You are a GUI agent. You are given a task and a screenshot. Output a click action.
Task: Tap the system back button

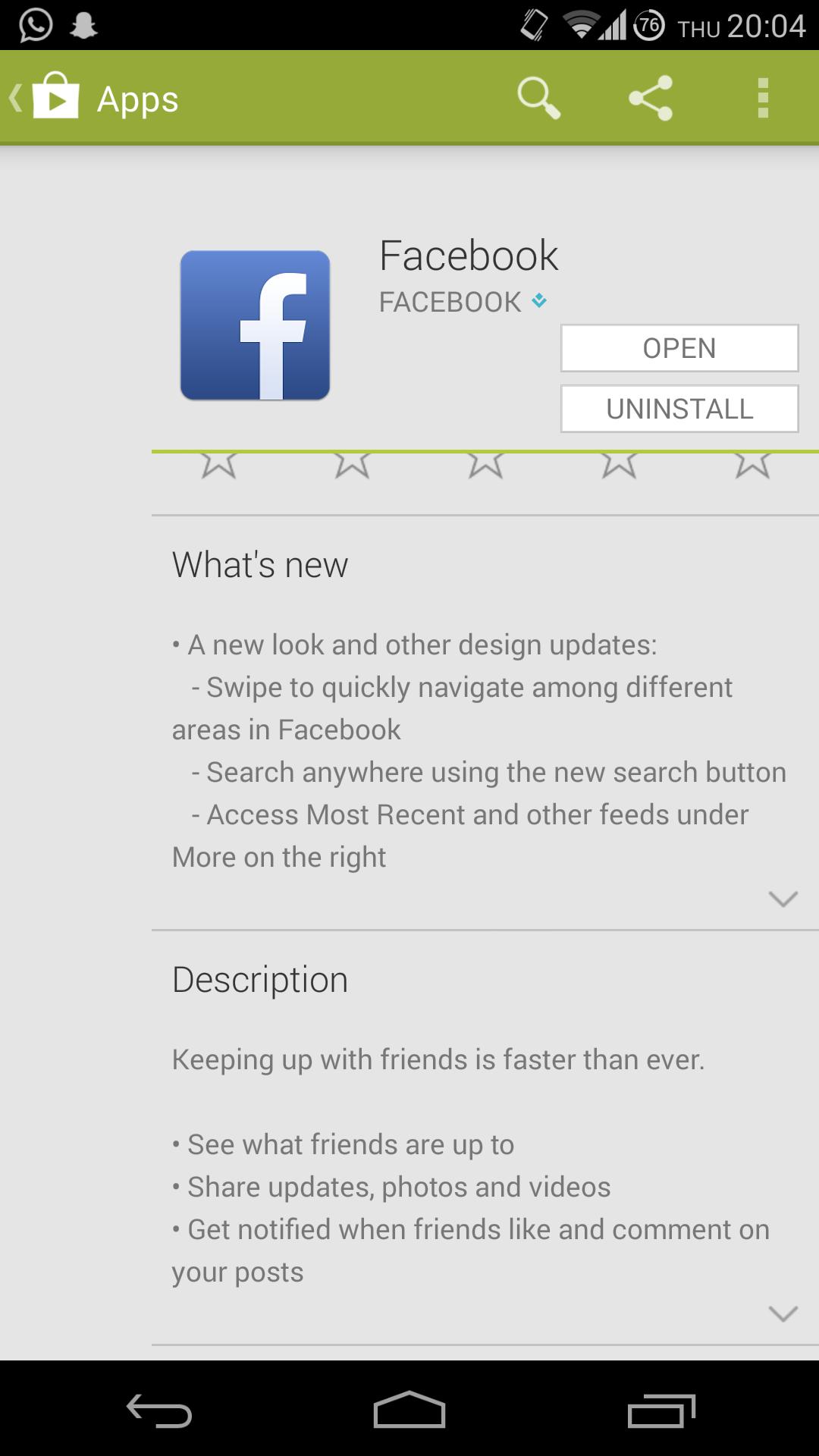(x=158, y=1410)
